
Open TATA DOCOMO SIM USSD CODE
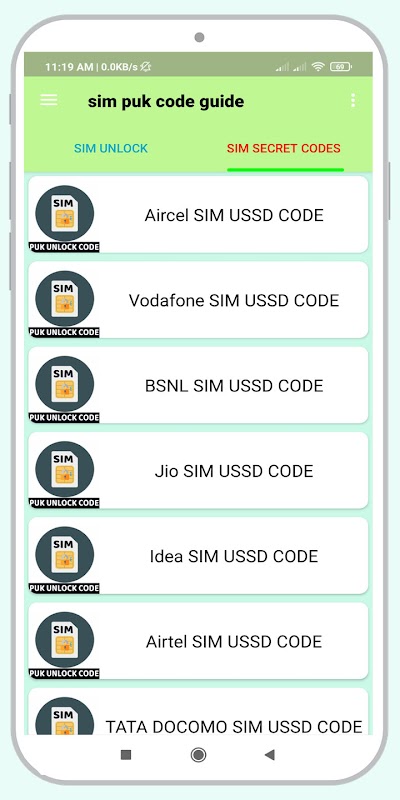pos(198,712)
